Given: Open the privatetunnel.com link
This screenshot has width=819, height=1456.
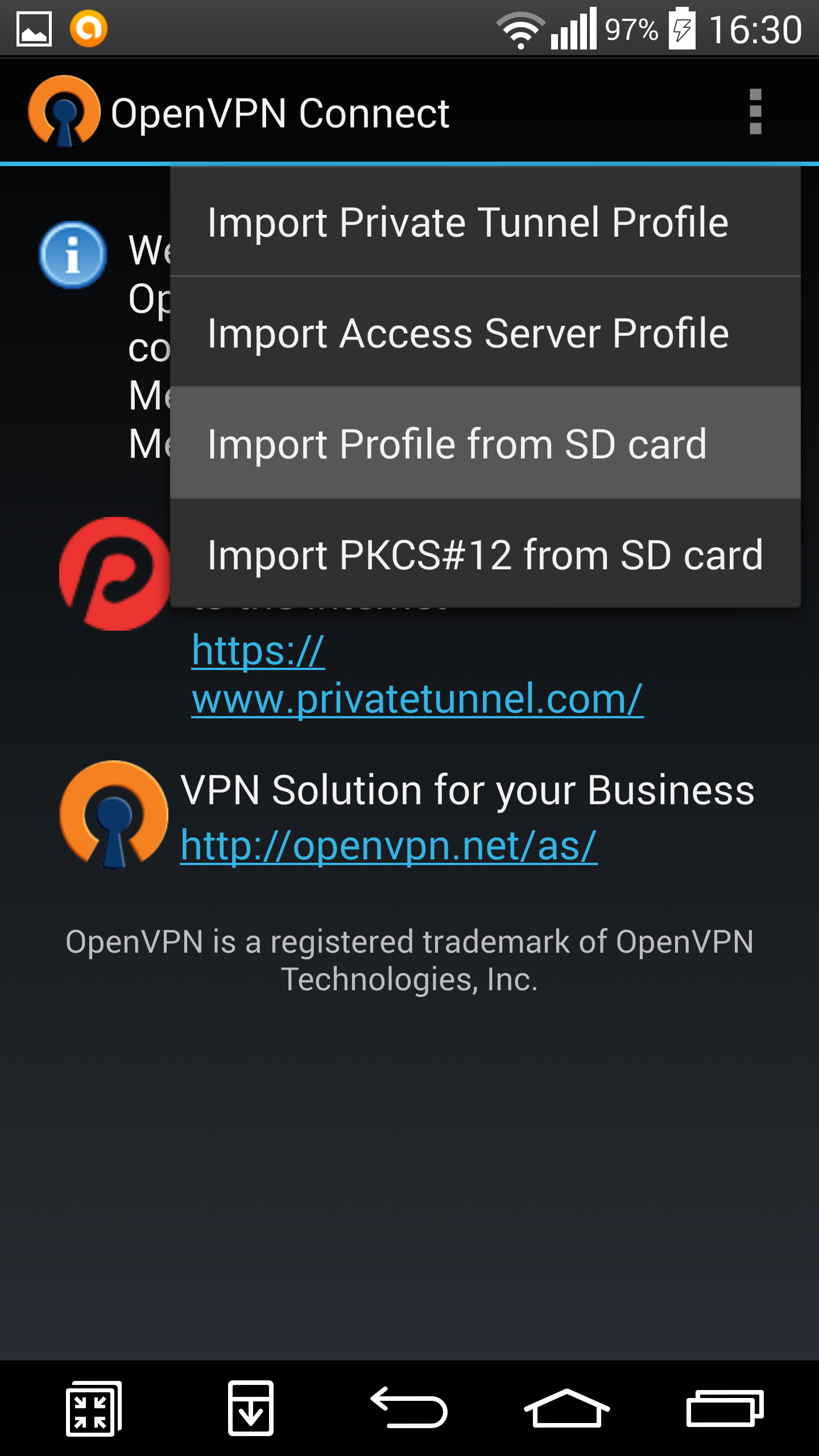Looking at the screenshot, I should pos(417,699).
